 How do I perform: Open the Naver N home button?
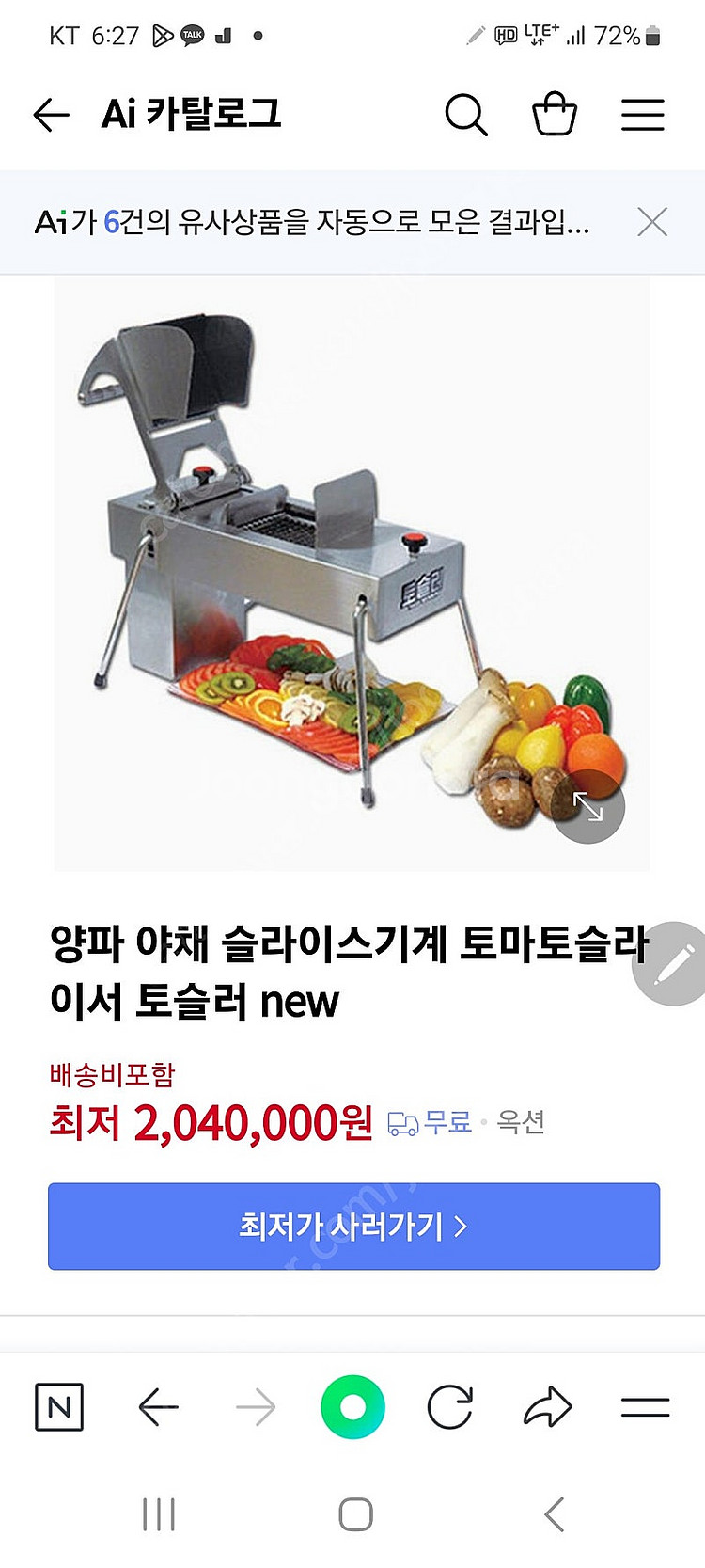coord(59,1407)
